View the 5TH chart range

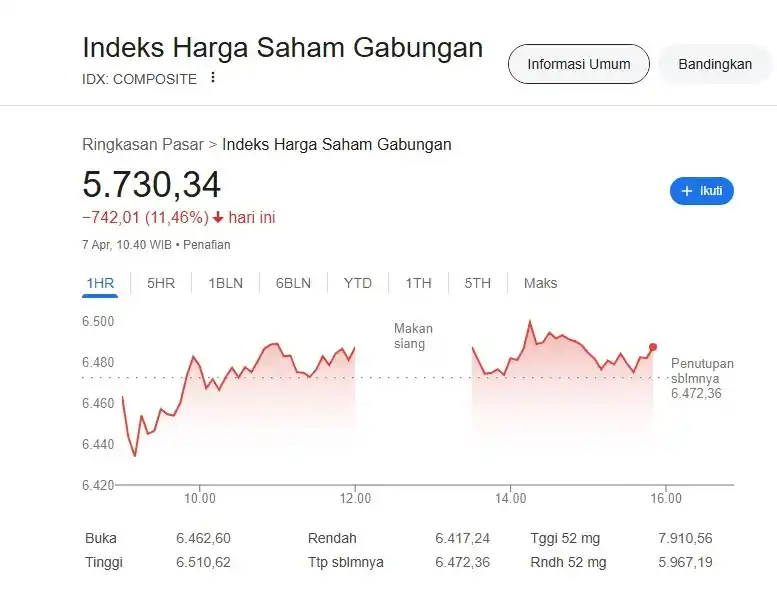pos(477,283)
